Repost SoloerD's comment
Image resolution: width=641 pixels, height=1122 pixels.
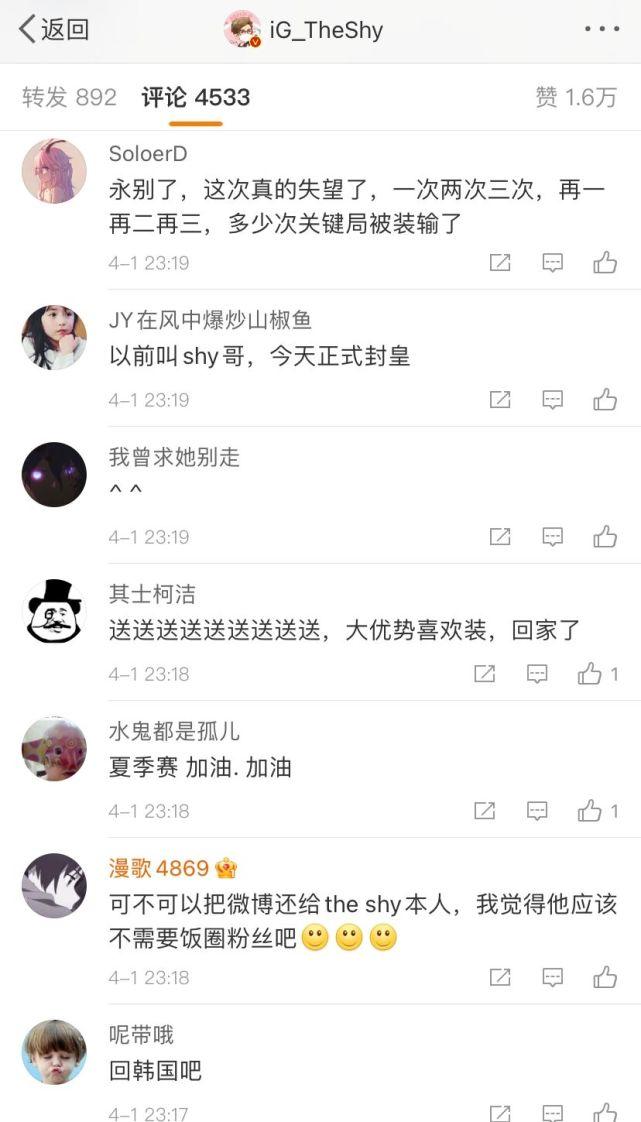pyautogui.click(x=500, y=263)
